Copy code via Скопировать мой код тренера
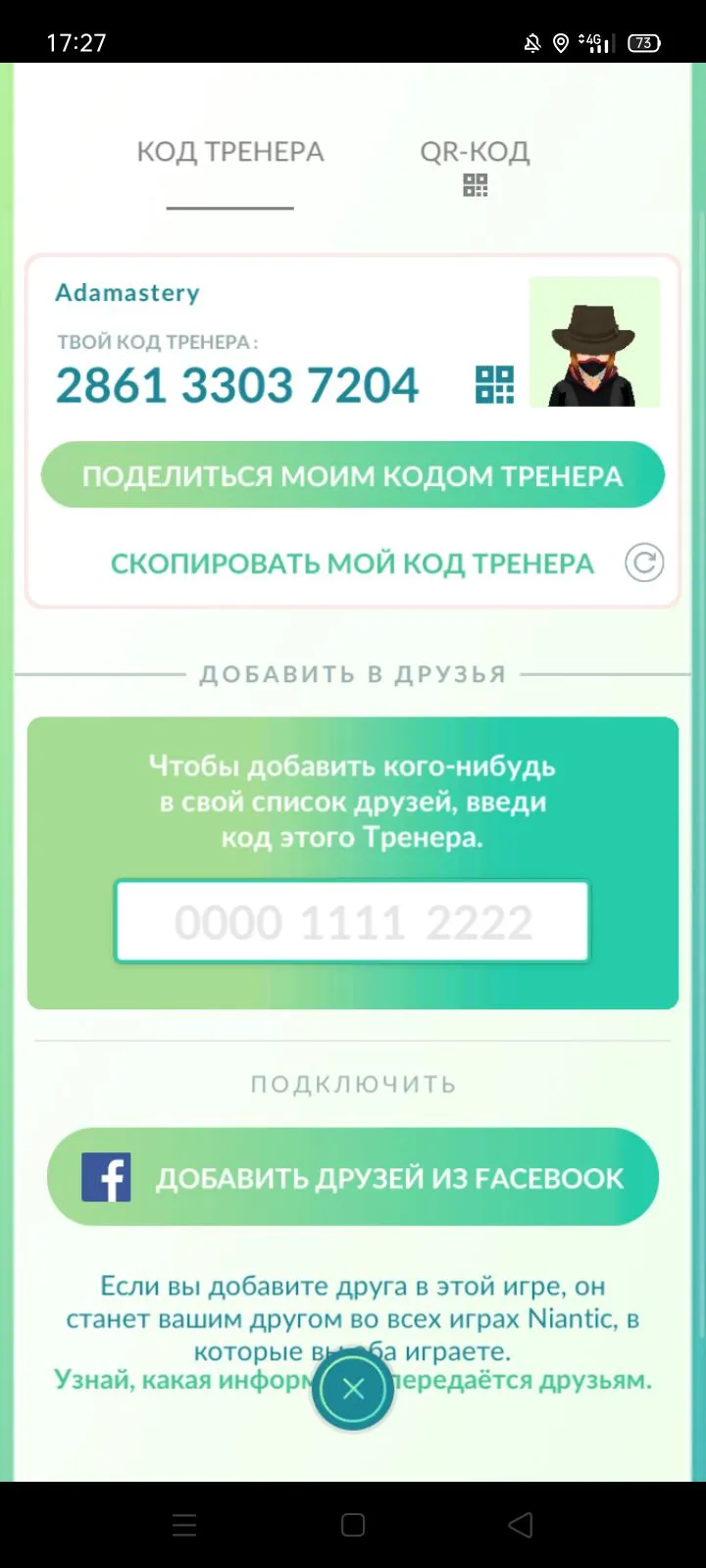Image resolution: width=706 pixels, height=1568 pixels. pyautogui.click(x=352, y=563)
